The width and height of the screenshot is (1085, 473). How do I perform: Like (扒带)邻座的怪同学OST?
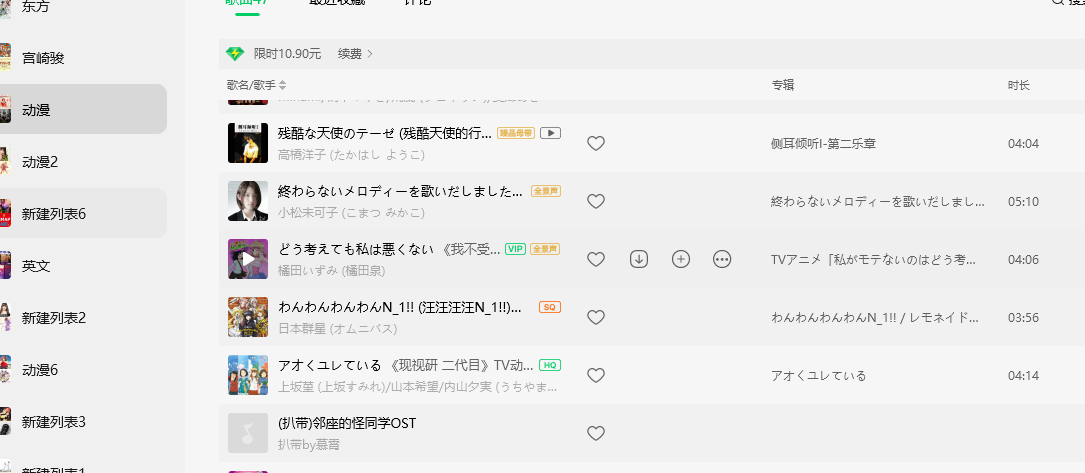pyautogui.click(x=596, y=433)
